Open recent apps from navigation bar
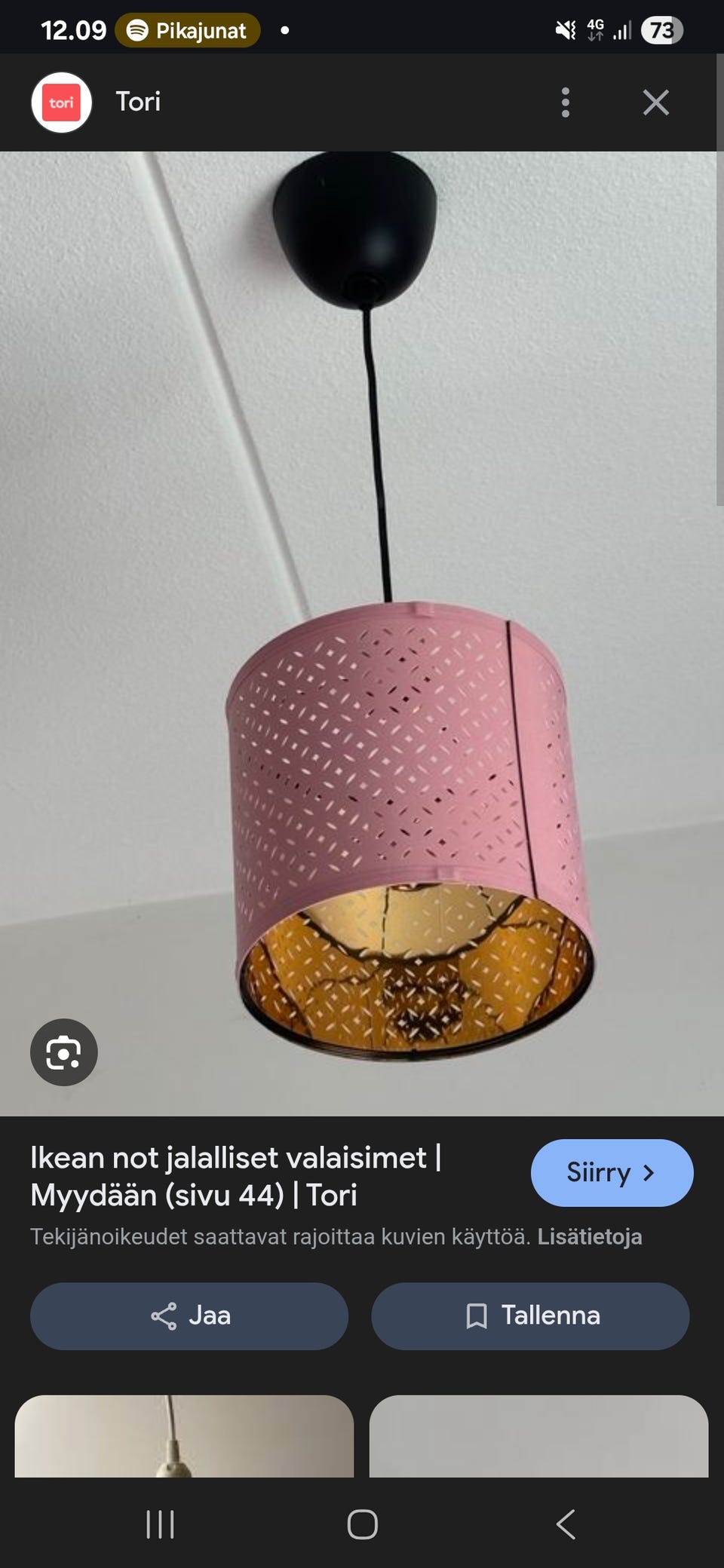The image size is (724, 1568). coord(160,1524)
